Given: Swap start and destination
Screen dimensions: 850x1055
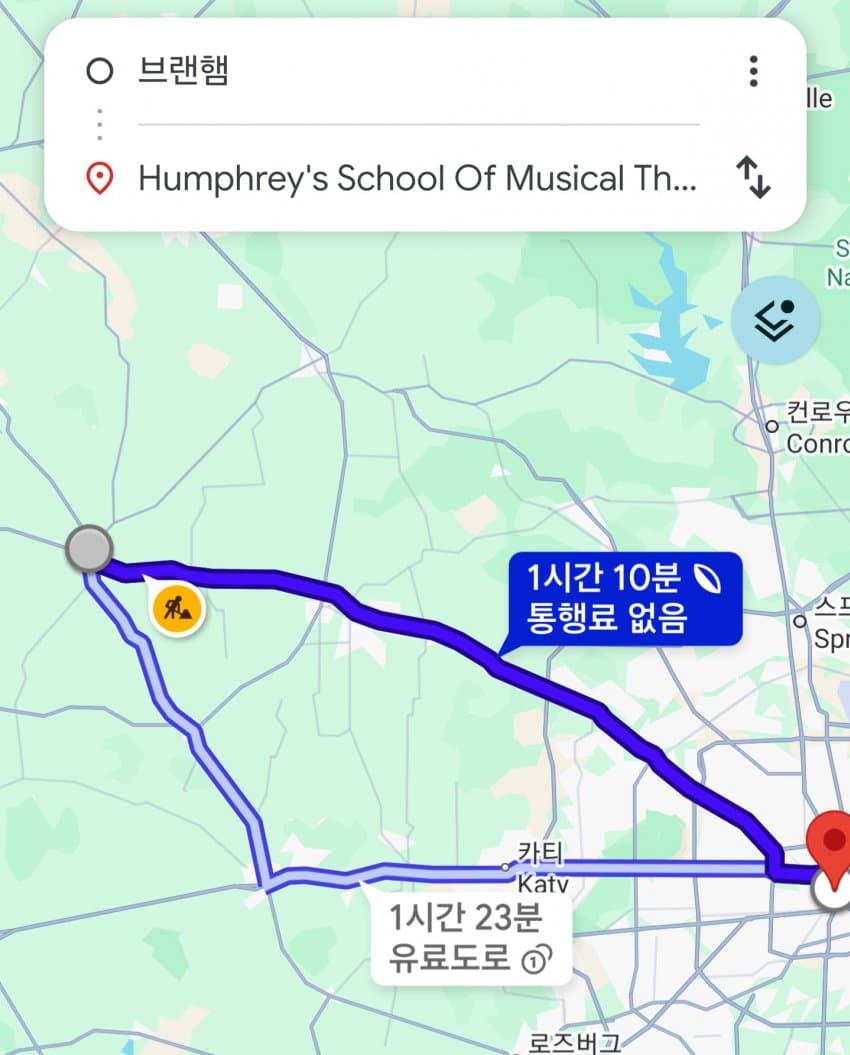Looking at the screenshot, I should (x=753, y=178).
